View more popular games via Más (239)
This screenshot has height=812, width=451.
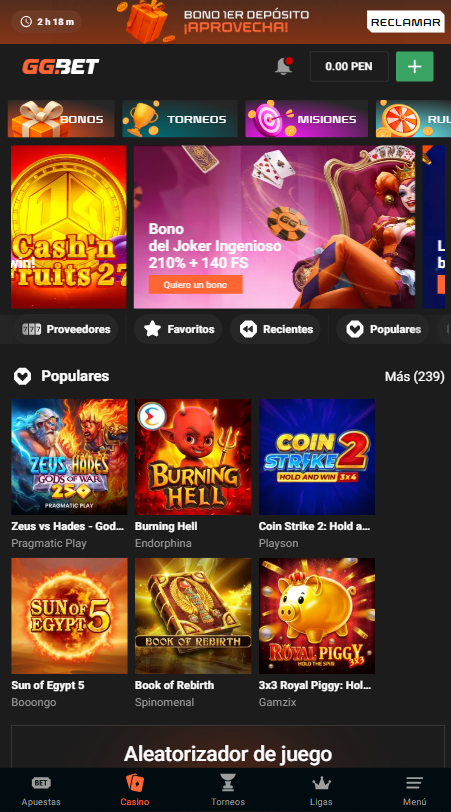414,376
